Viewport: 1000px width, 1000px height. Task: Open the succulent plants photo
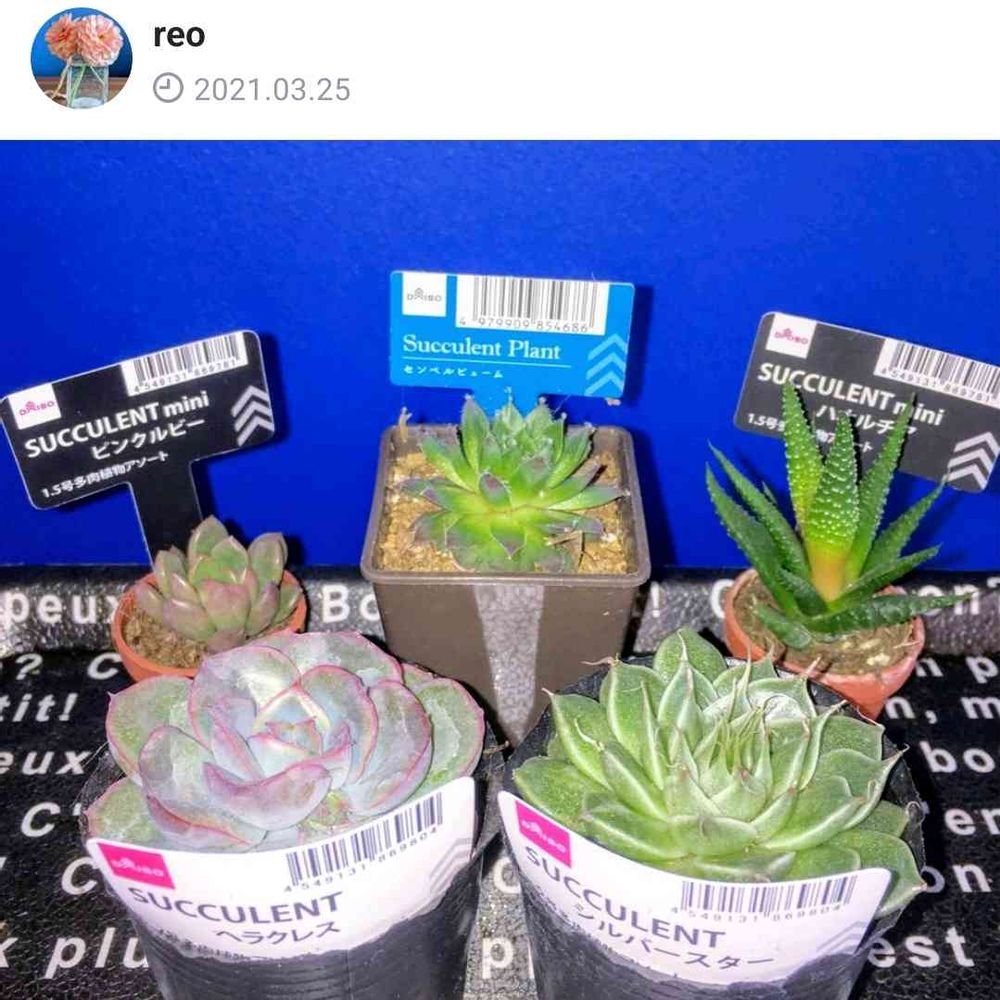click(500, 570)
